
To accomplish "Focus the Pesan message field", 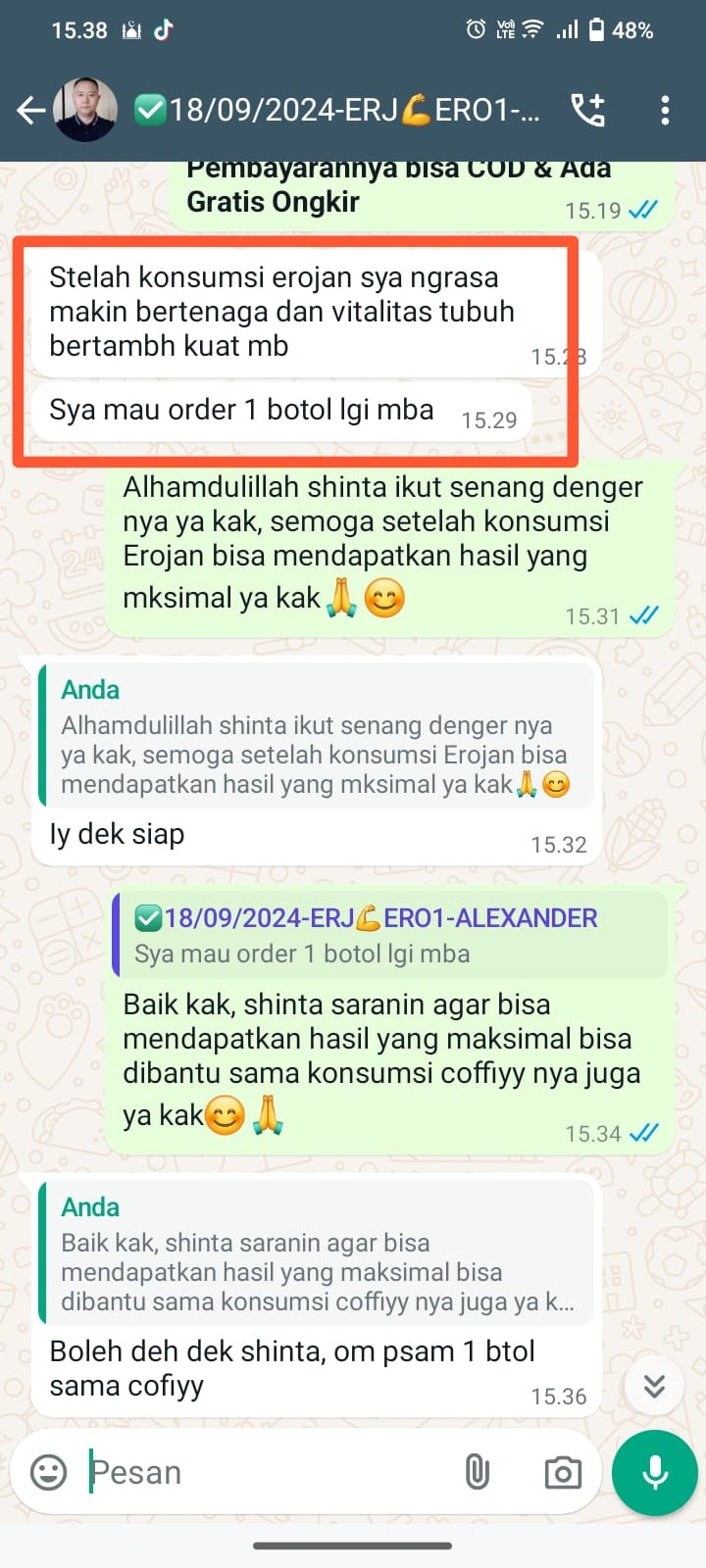I will pos(265,1472).
